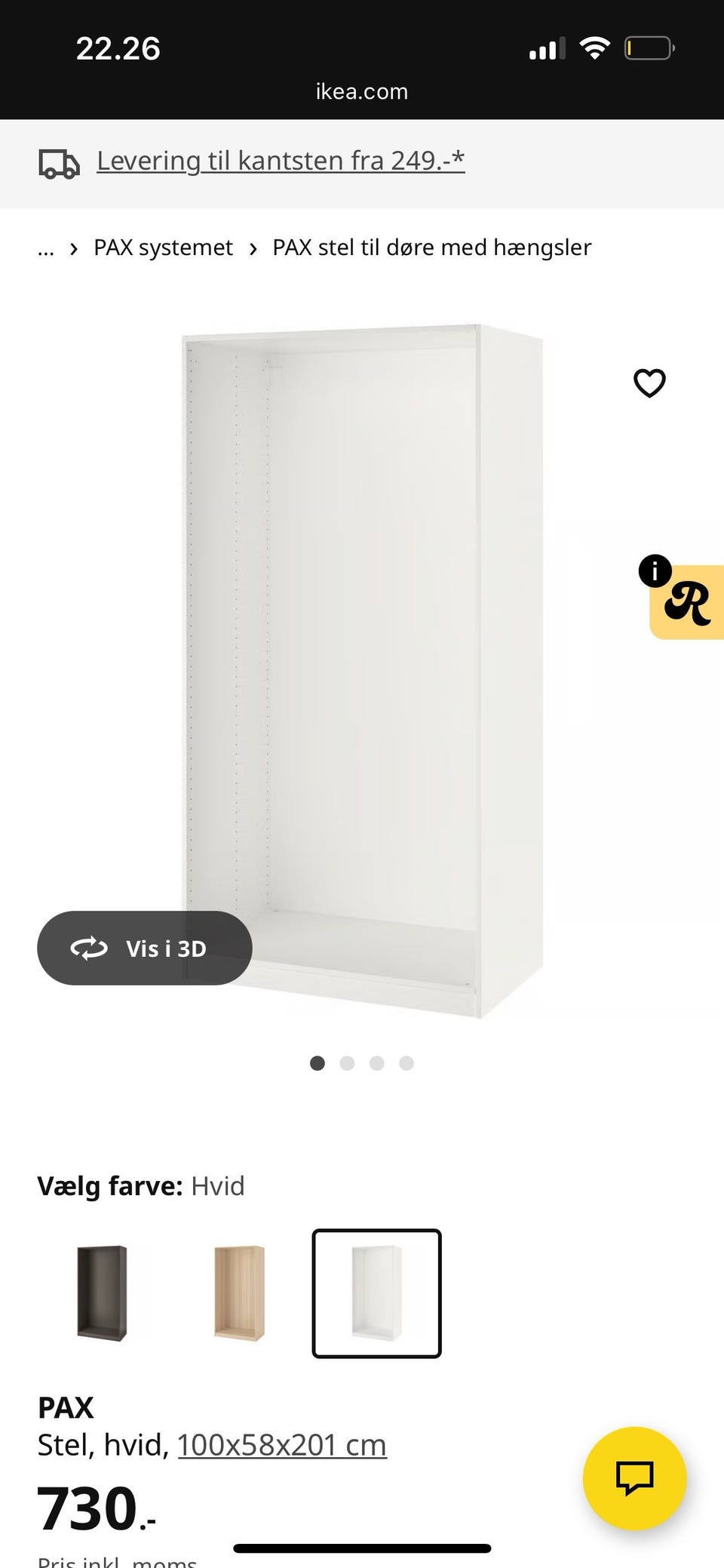
Task: Open PAX stel til døre med hængsler breadcrumb
Action: coord(431,247)
